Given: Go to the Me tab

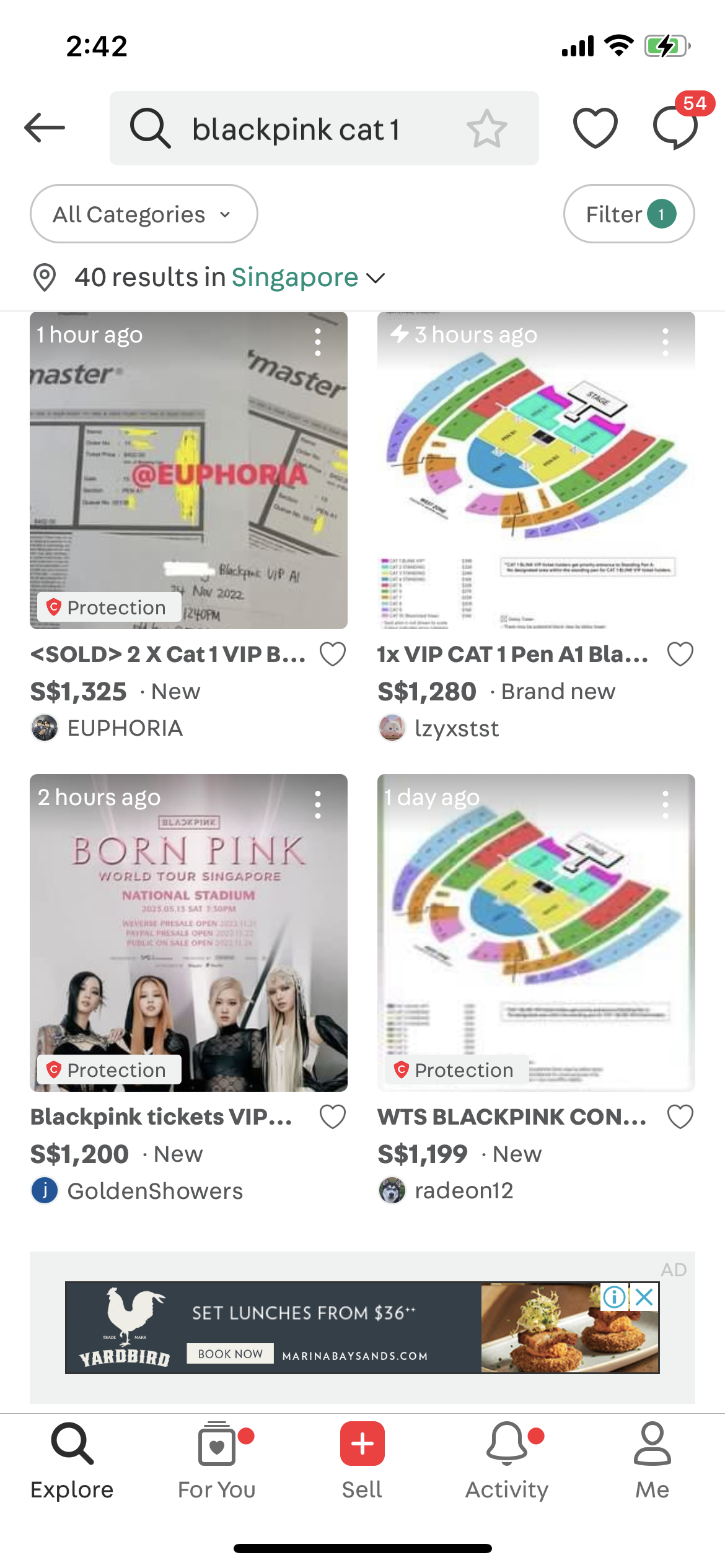Looking at the screenshot, I should (x=652, y=1461).
